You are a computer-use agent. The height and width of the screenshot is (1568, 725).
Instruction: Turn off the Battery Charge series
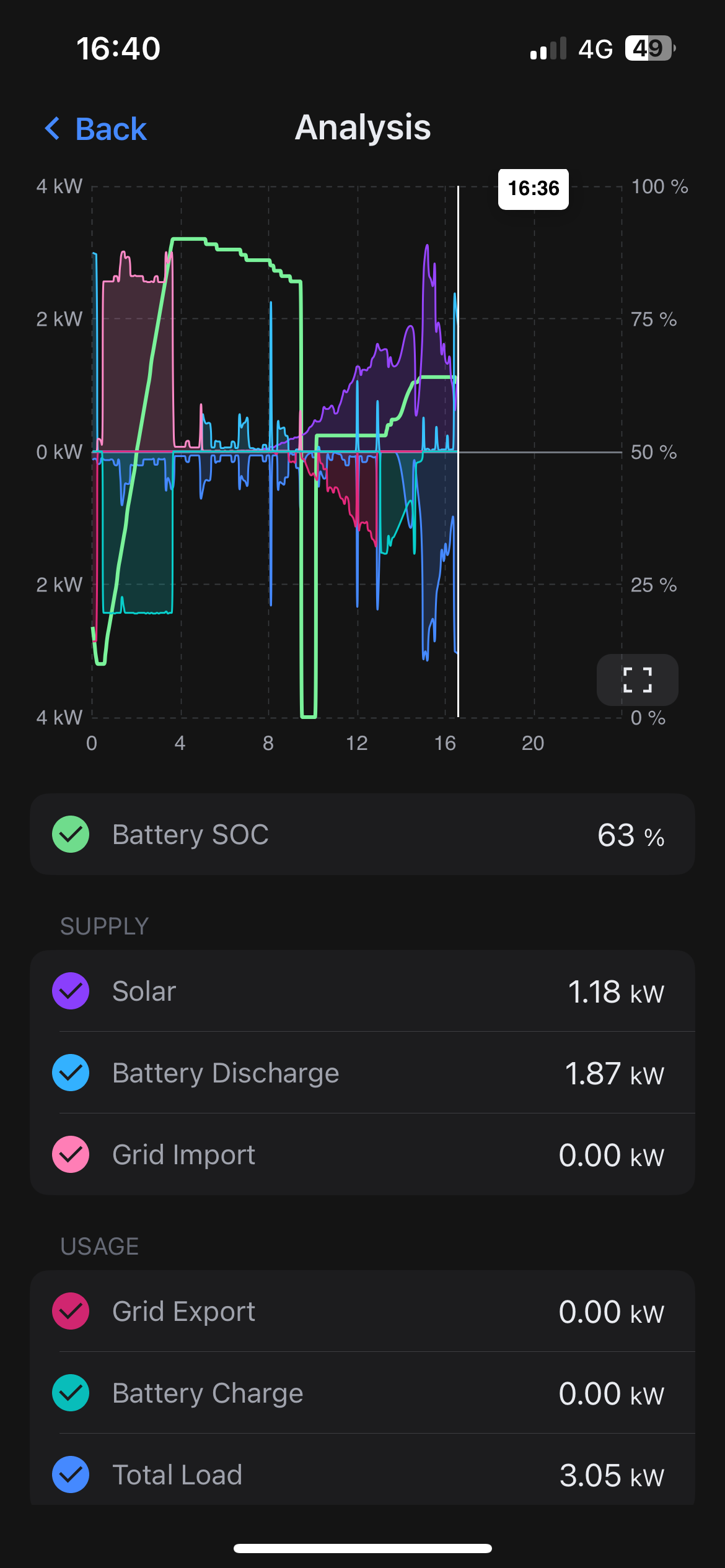pos(71,1393)
